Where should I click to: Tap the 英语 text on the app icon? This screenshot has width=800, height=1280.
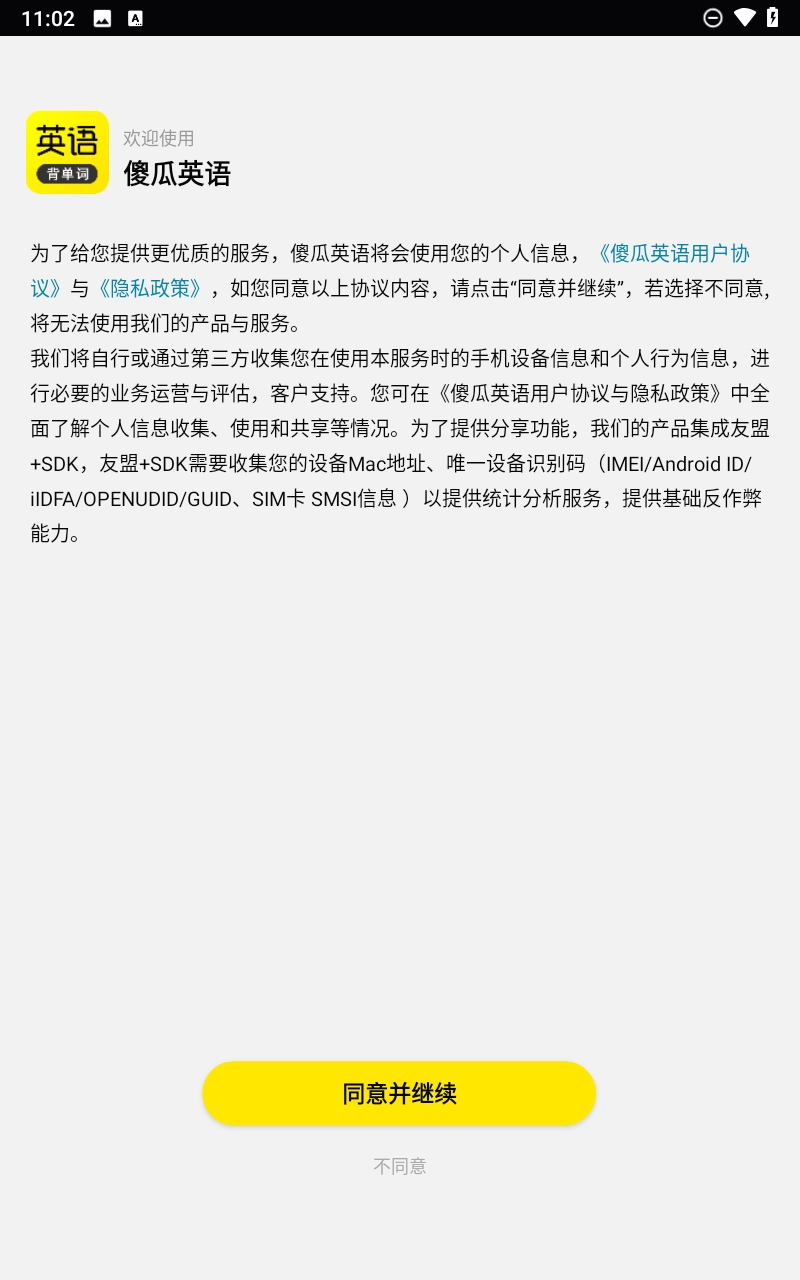67,140
